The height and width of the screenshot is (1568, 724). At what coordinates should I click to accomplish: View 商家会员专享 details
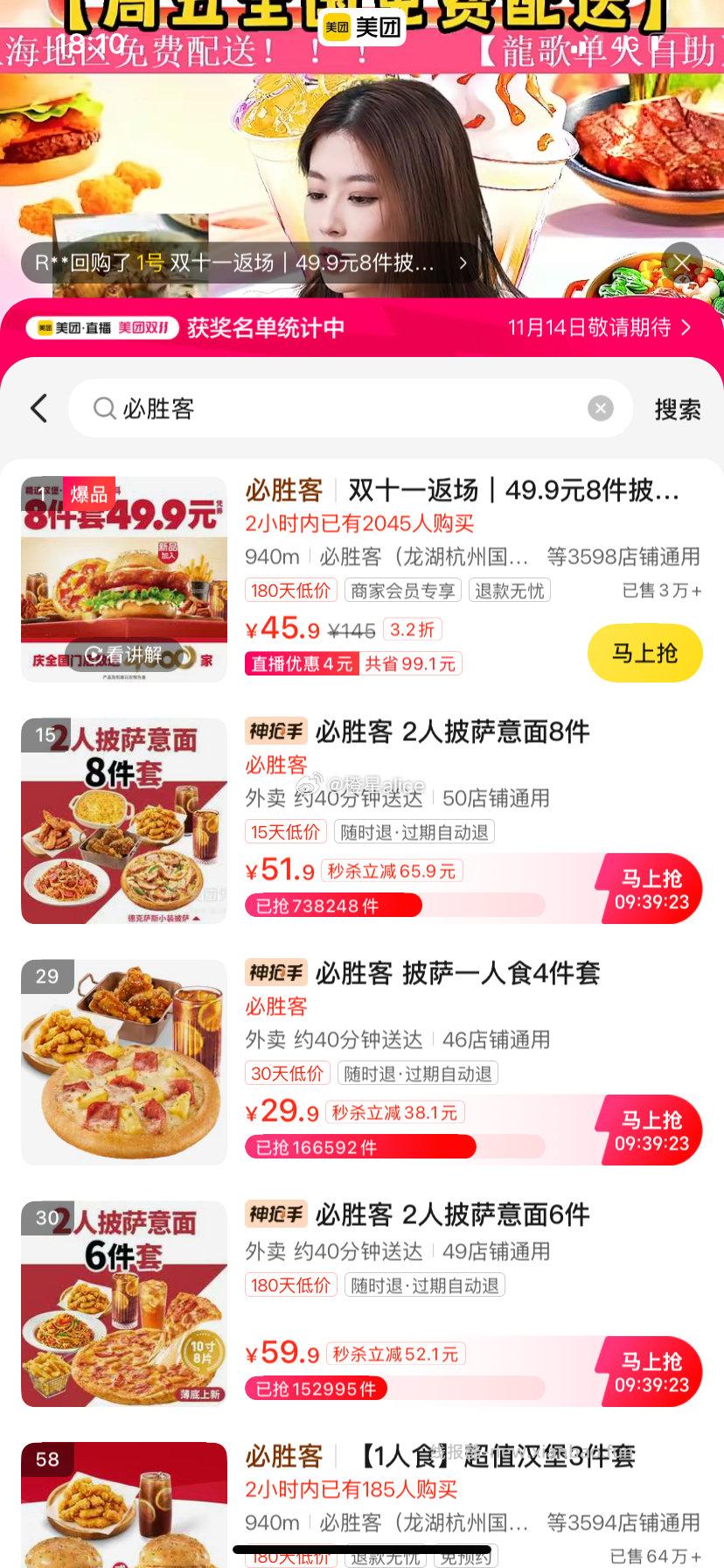coord(403,590)
